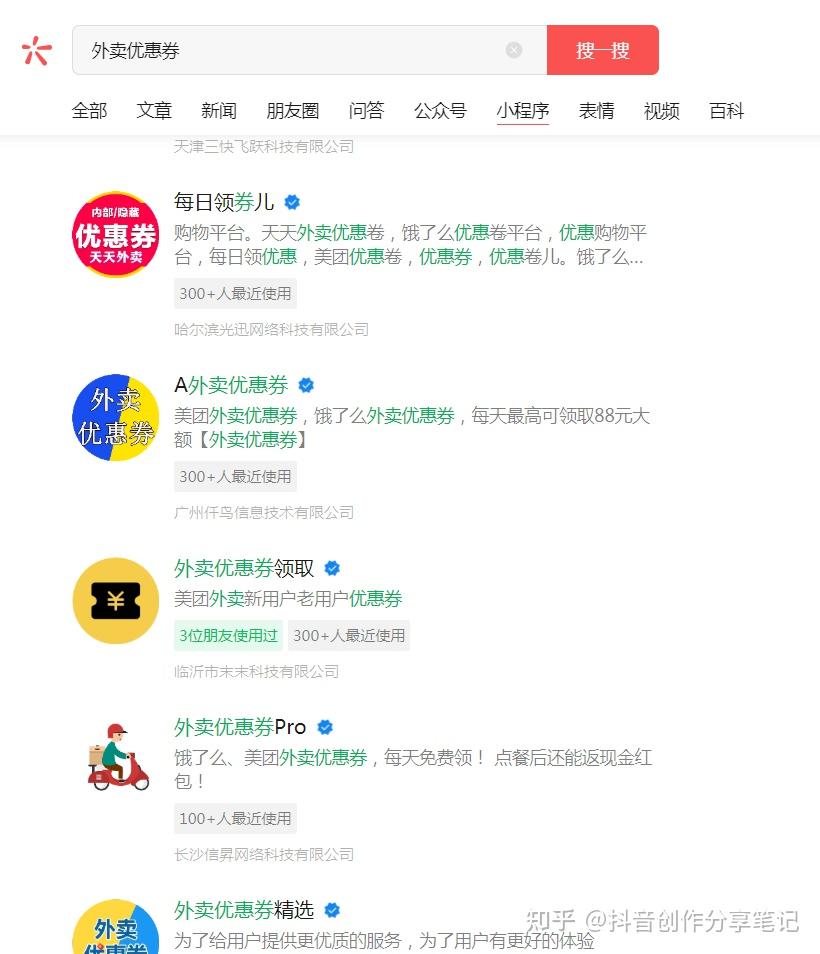Switch to the 问答 tab
Image resolution: width=820 pixels, height=954 pixels.
366,111
